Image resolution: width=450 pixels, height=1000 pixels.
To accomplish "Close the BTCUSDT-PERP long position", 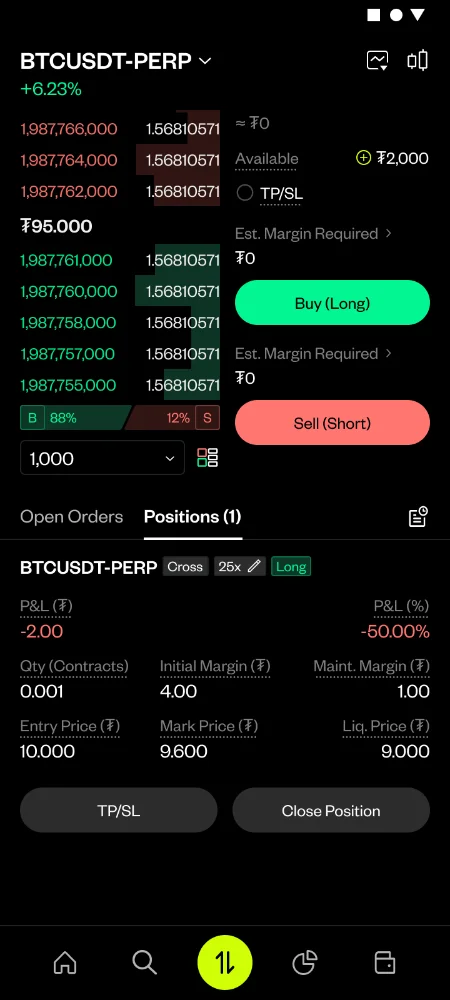I will [331, 810].
